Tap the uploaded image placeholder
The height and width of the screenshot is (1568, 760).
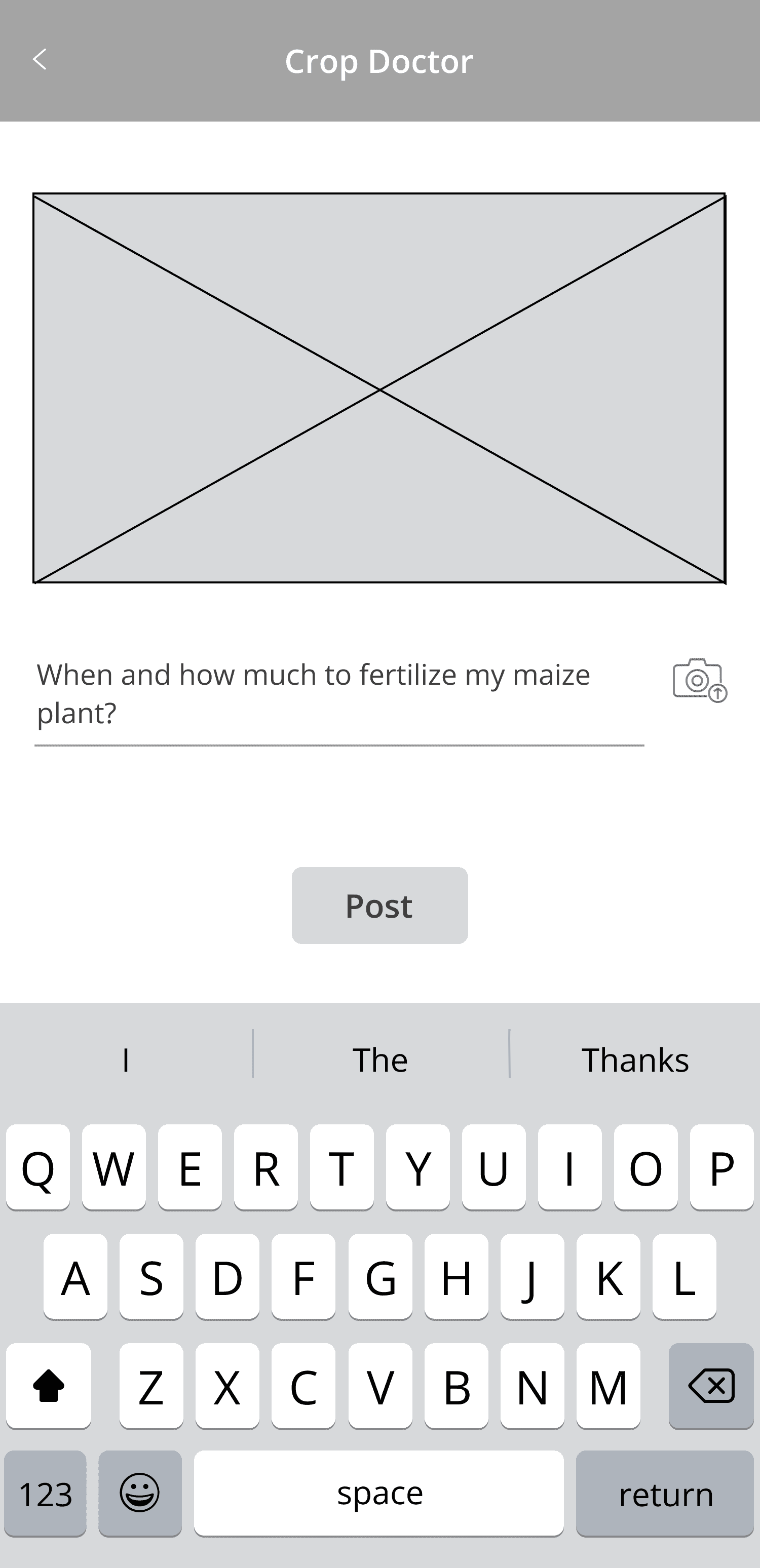[379, 388]
